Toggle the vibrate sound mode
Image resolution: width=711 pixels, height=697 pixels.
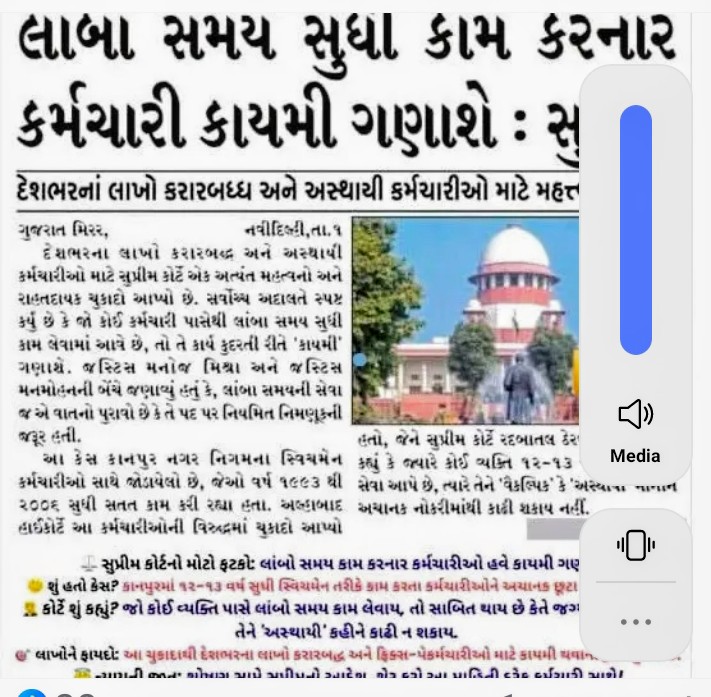[x=636, y=545]
